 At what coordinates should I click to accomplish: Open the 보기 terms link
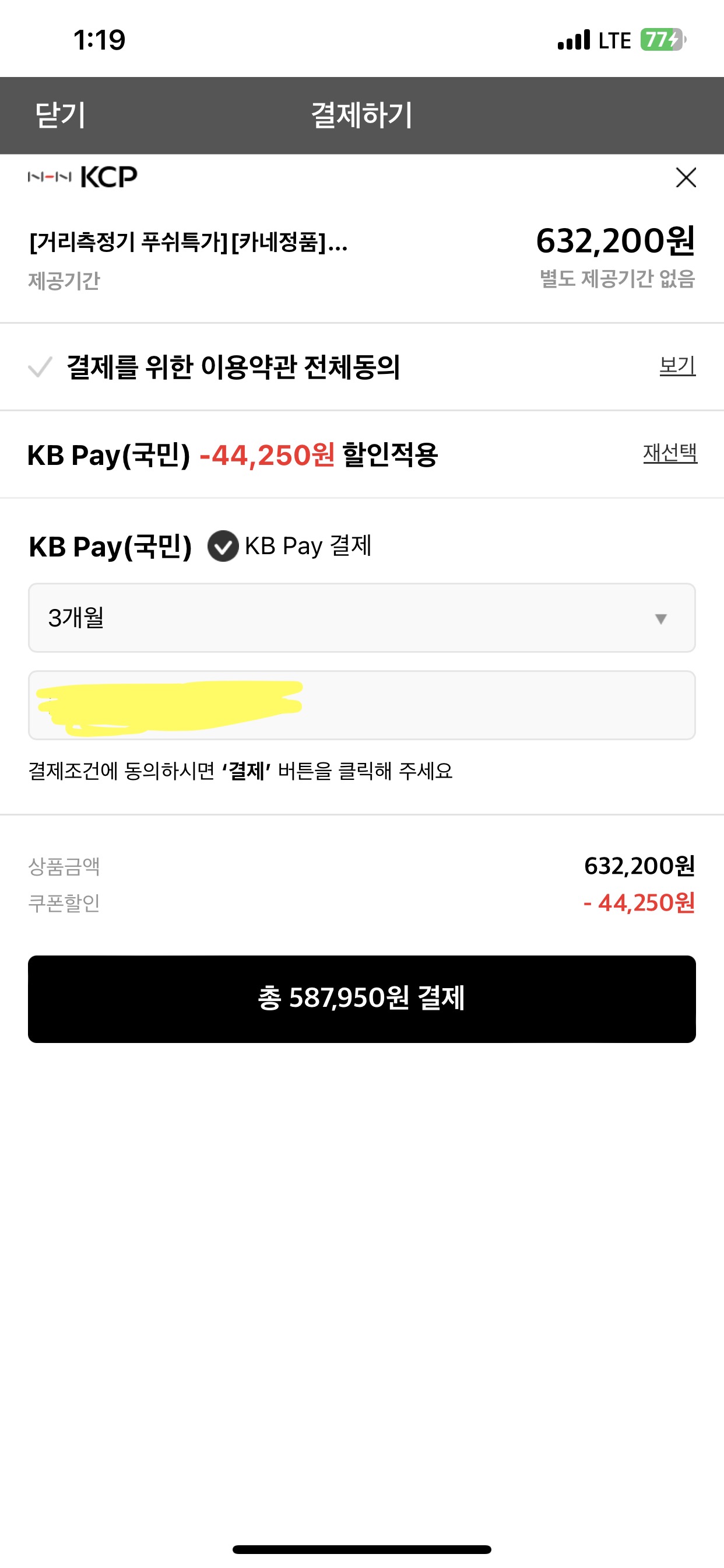[677, 366]
